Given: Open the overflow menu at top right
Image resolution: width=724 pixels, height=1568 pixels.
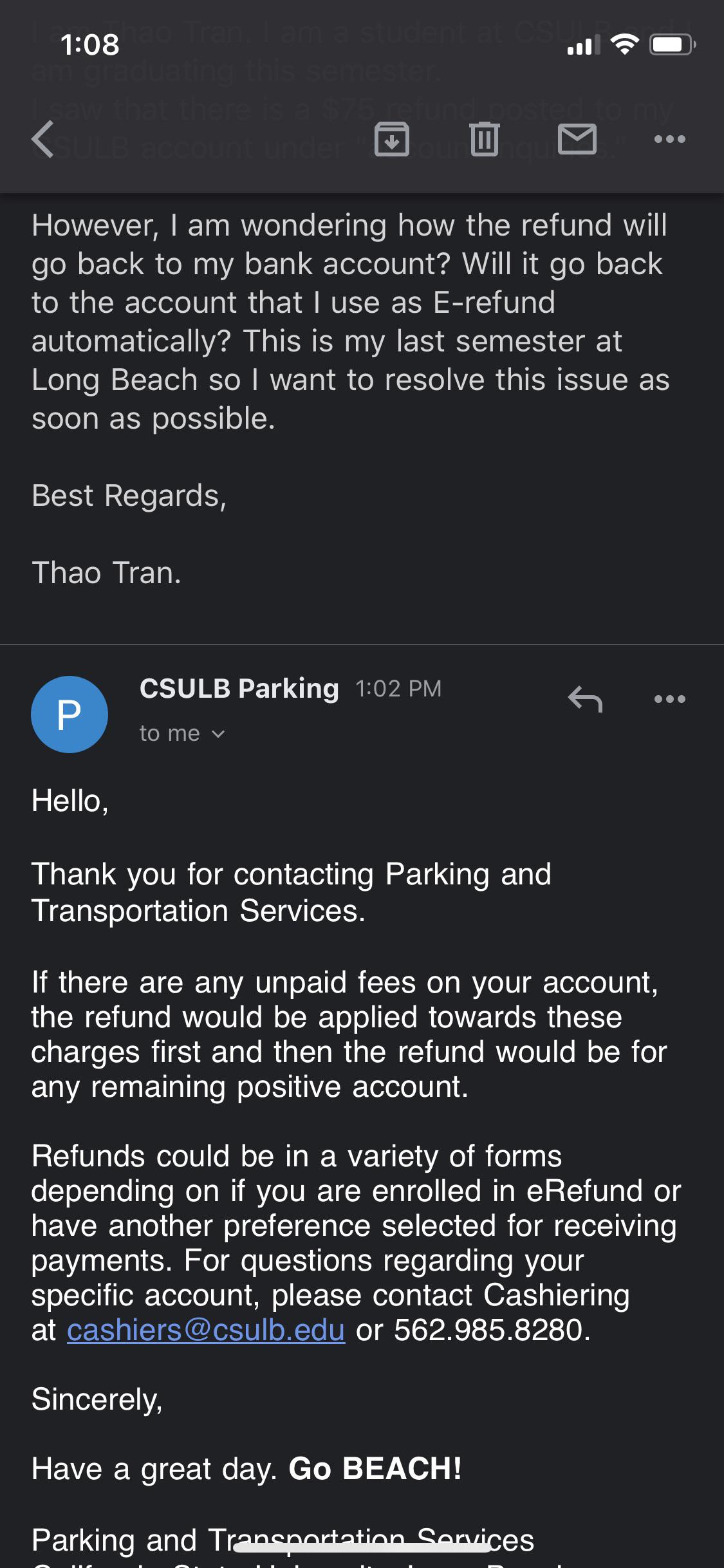Looking at the screenshot, I should tap(671, 139).
